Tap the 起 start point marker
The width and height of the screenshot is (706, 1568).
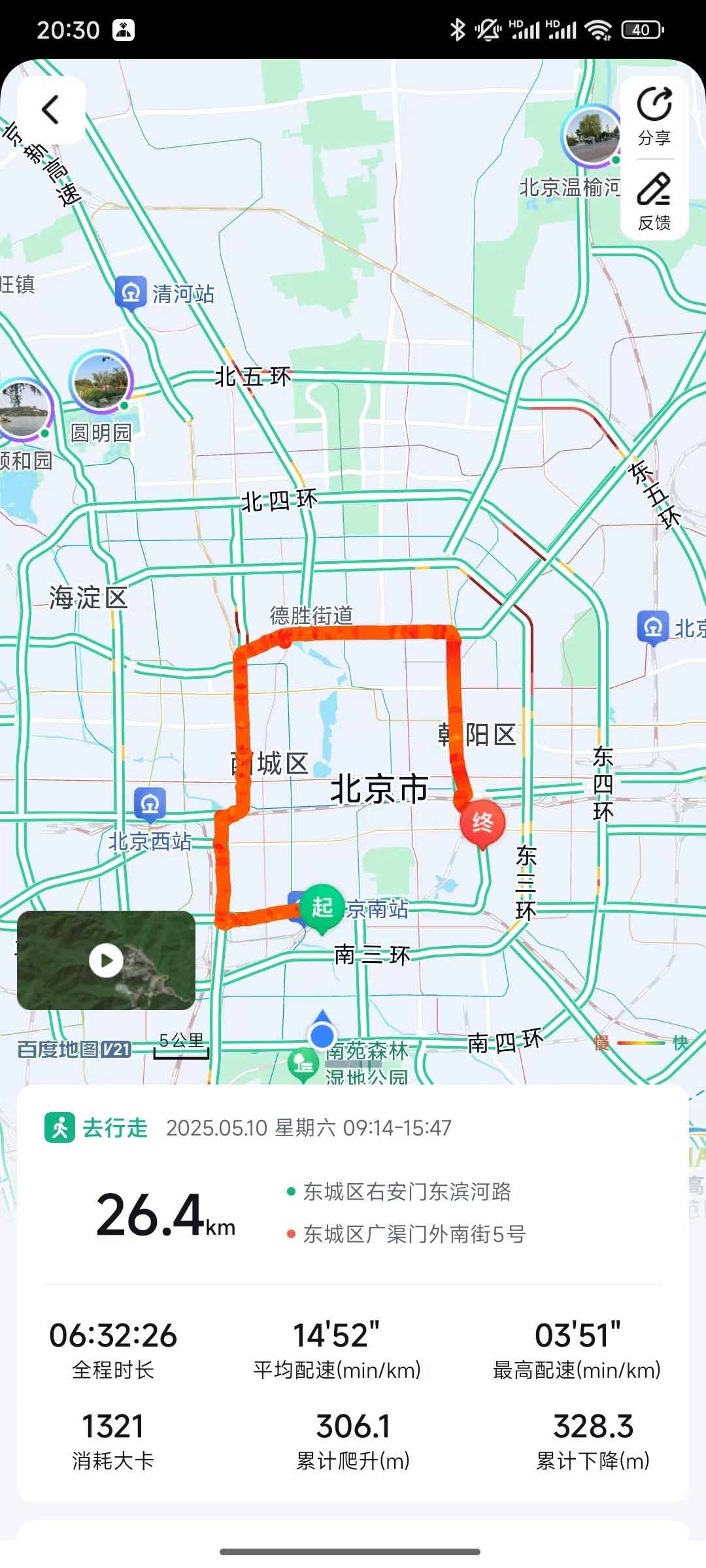pyautogui.click(x=322, y=904)
